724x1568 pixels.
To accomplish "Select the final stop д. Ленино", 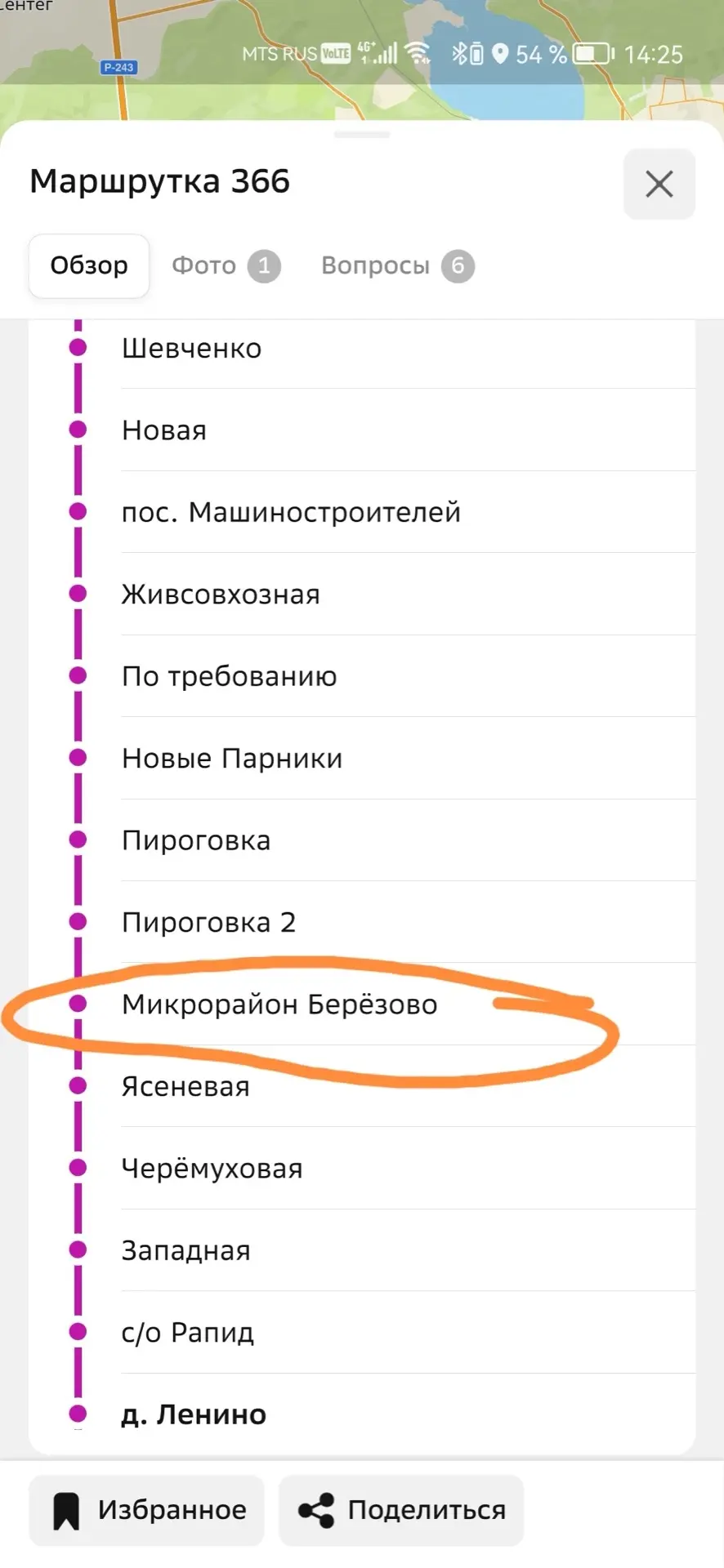I will point(194,1414).
